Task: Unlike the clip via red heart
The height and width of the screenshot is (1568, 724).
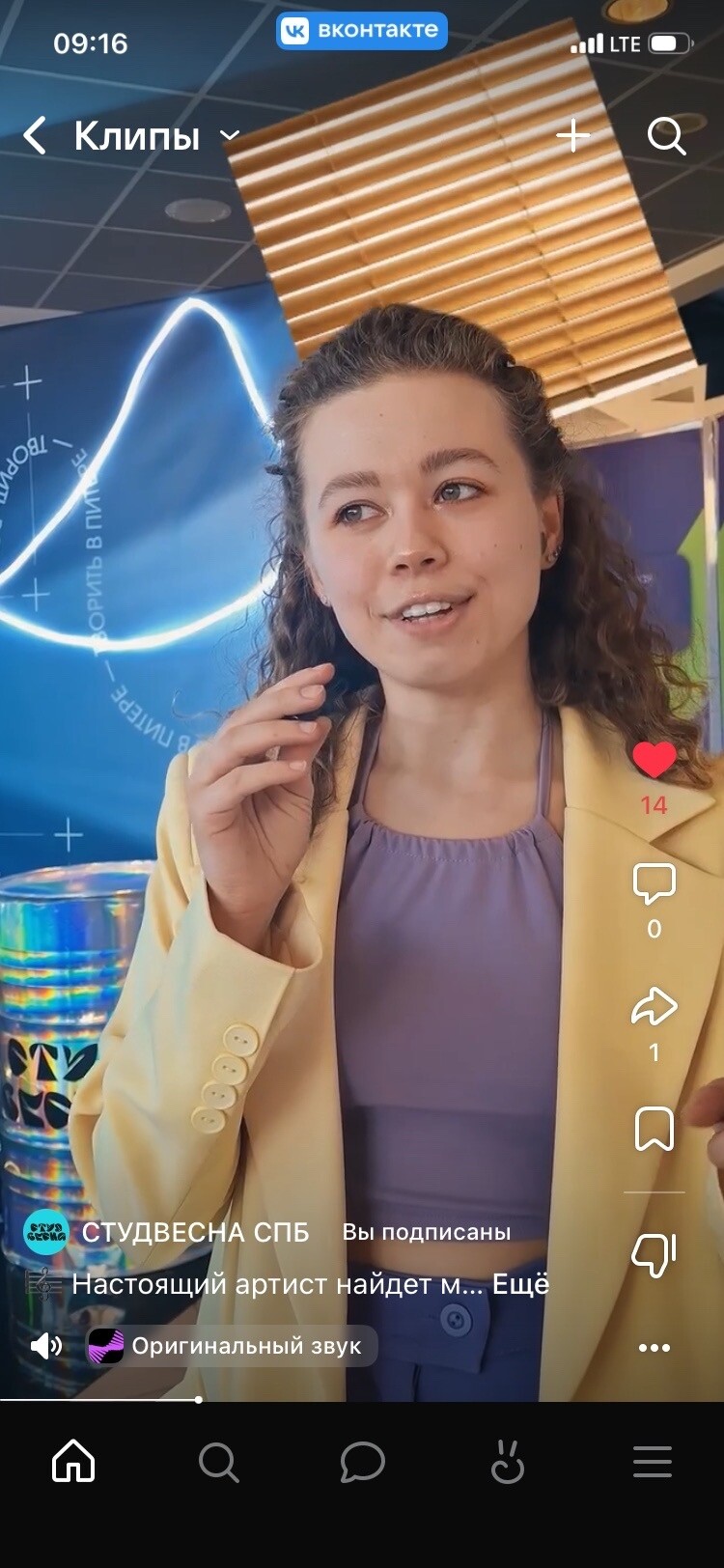Action: (x=654, y=761)
